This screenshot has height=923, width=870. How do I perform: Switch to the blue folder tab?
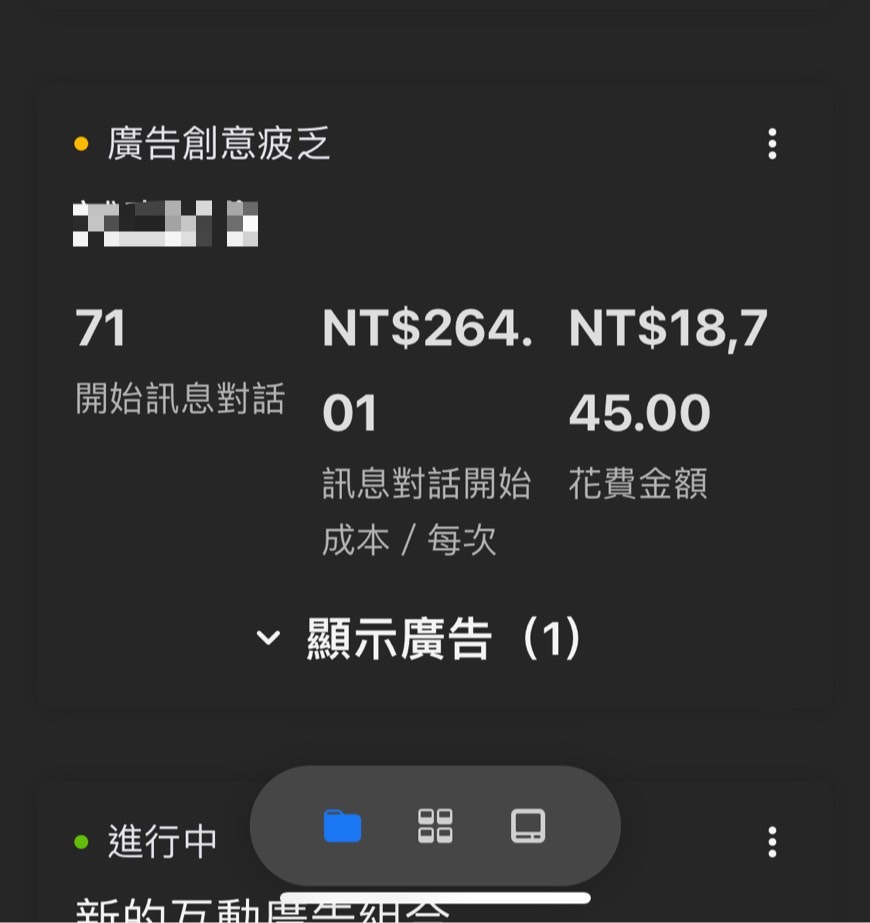tap(342, 827)
